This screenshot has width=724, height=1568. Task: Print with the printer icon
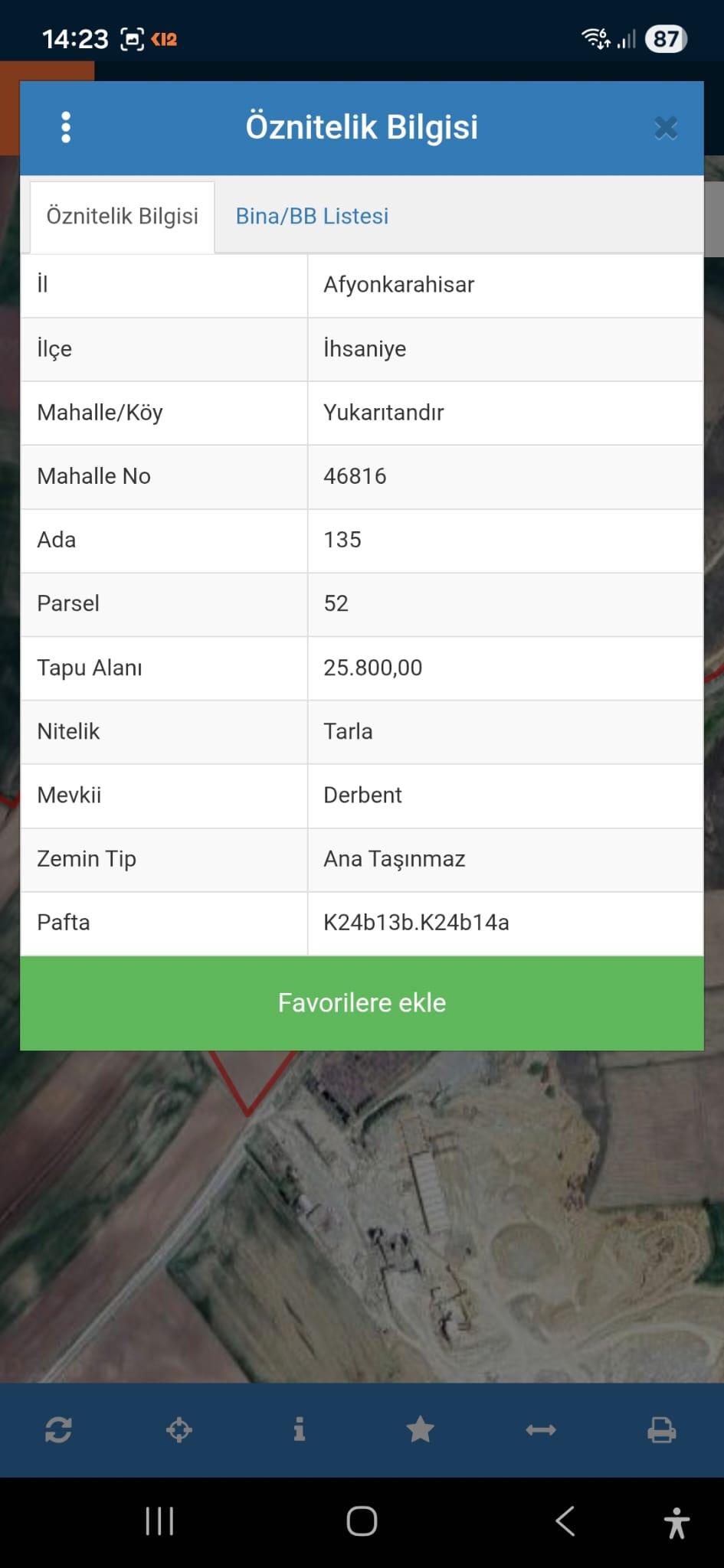(661, 1429)
